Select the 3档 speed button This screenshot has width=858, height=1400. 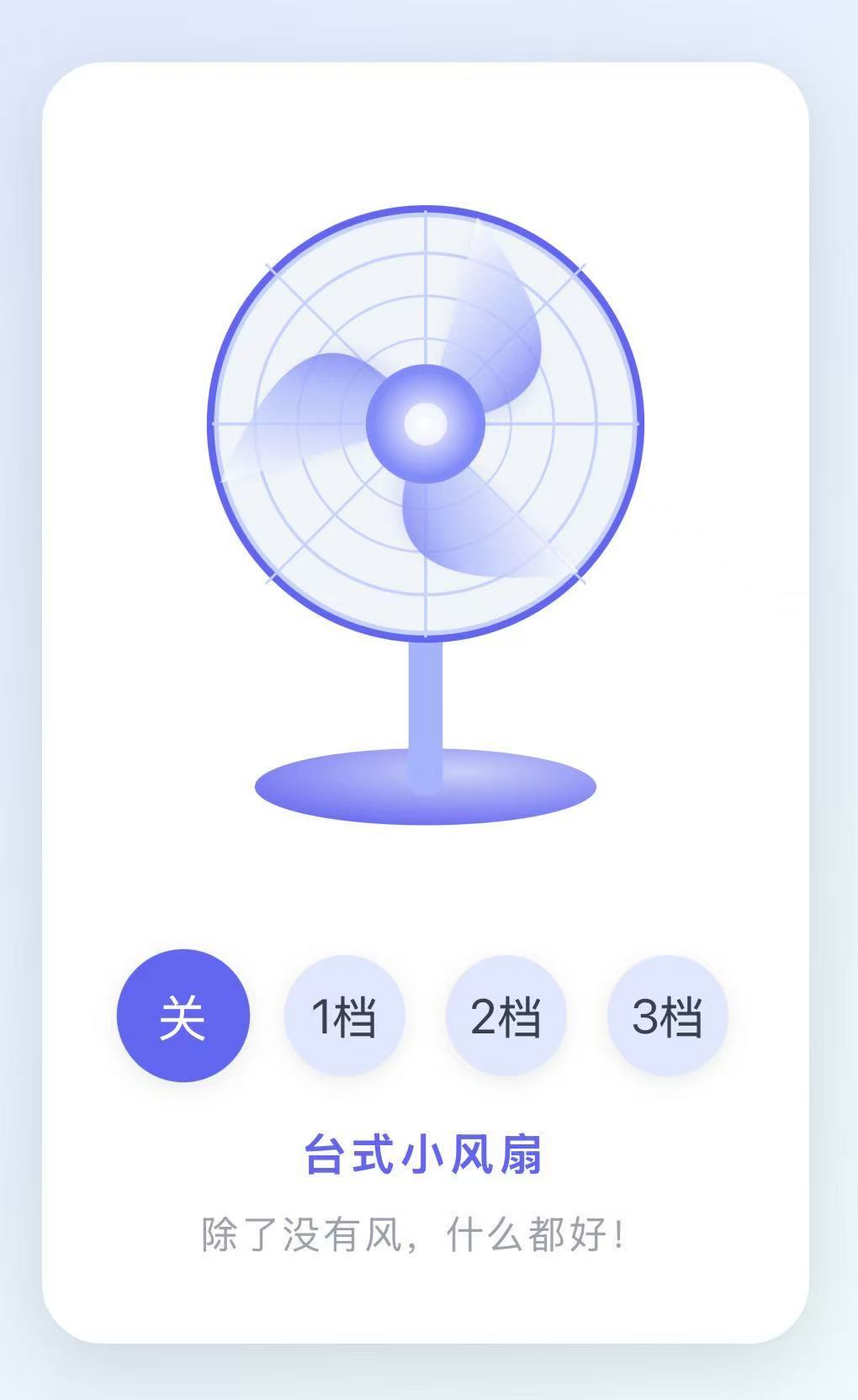tap(668, 1016)
